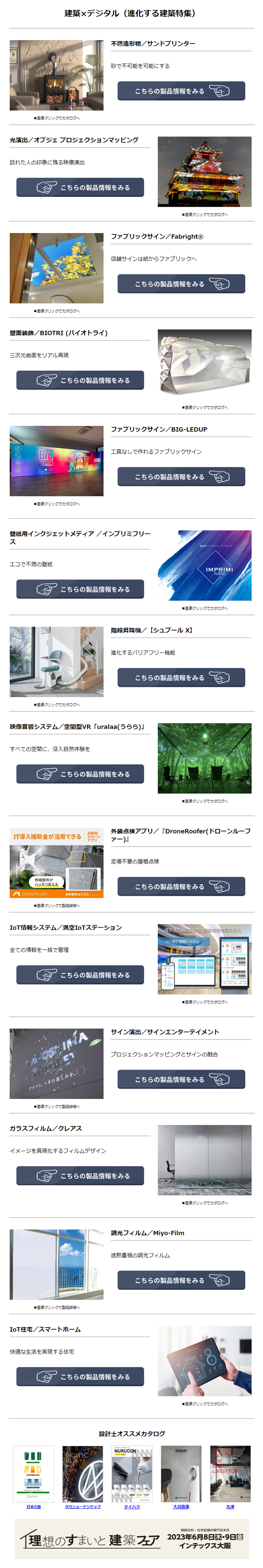Open the DroneRoofer product image

tap(56, 863)
